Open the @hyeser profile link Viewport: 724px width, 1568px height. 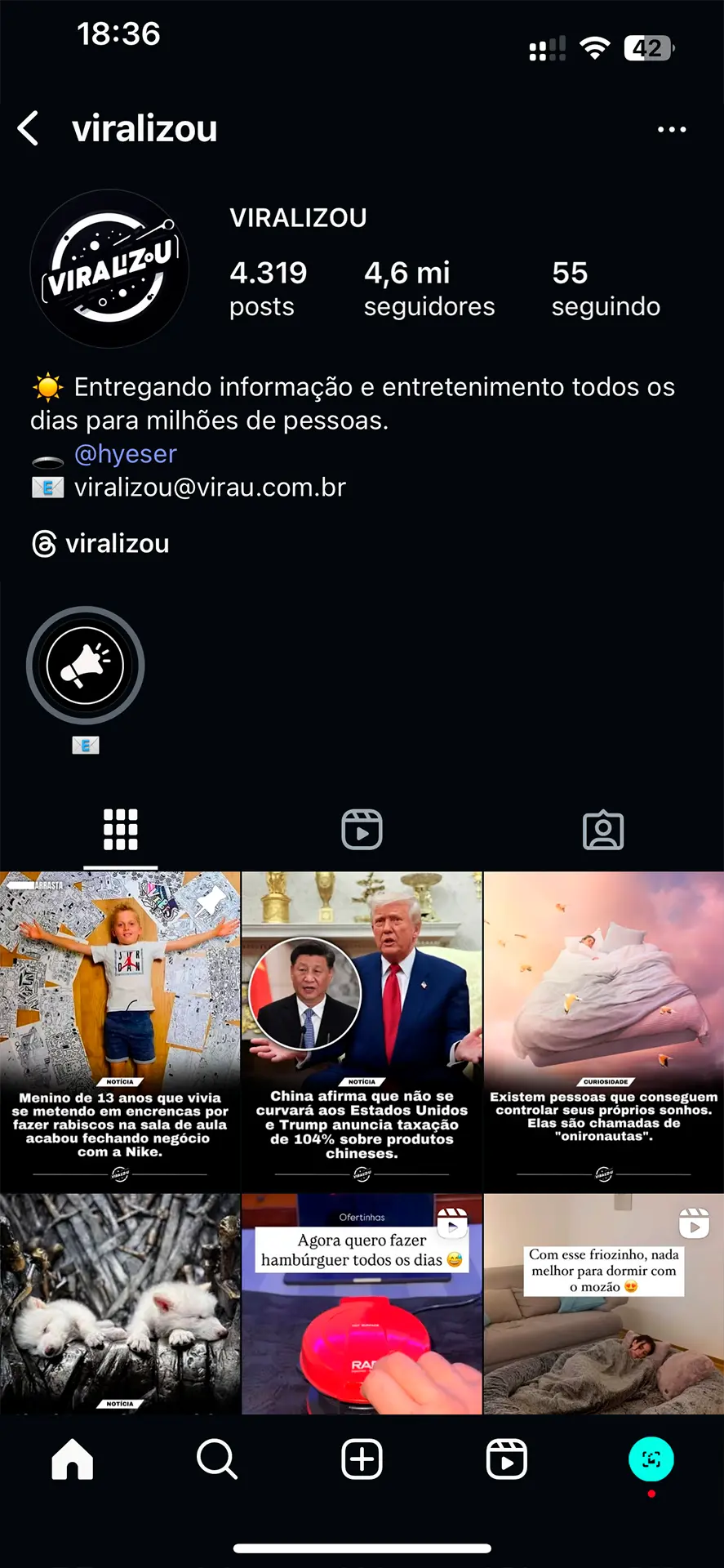pyautogui.click(x=125, y=454)
